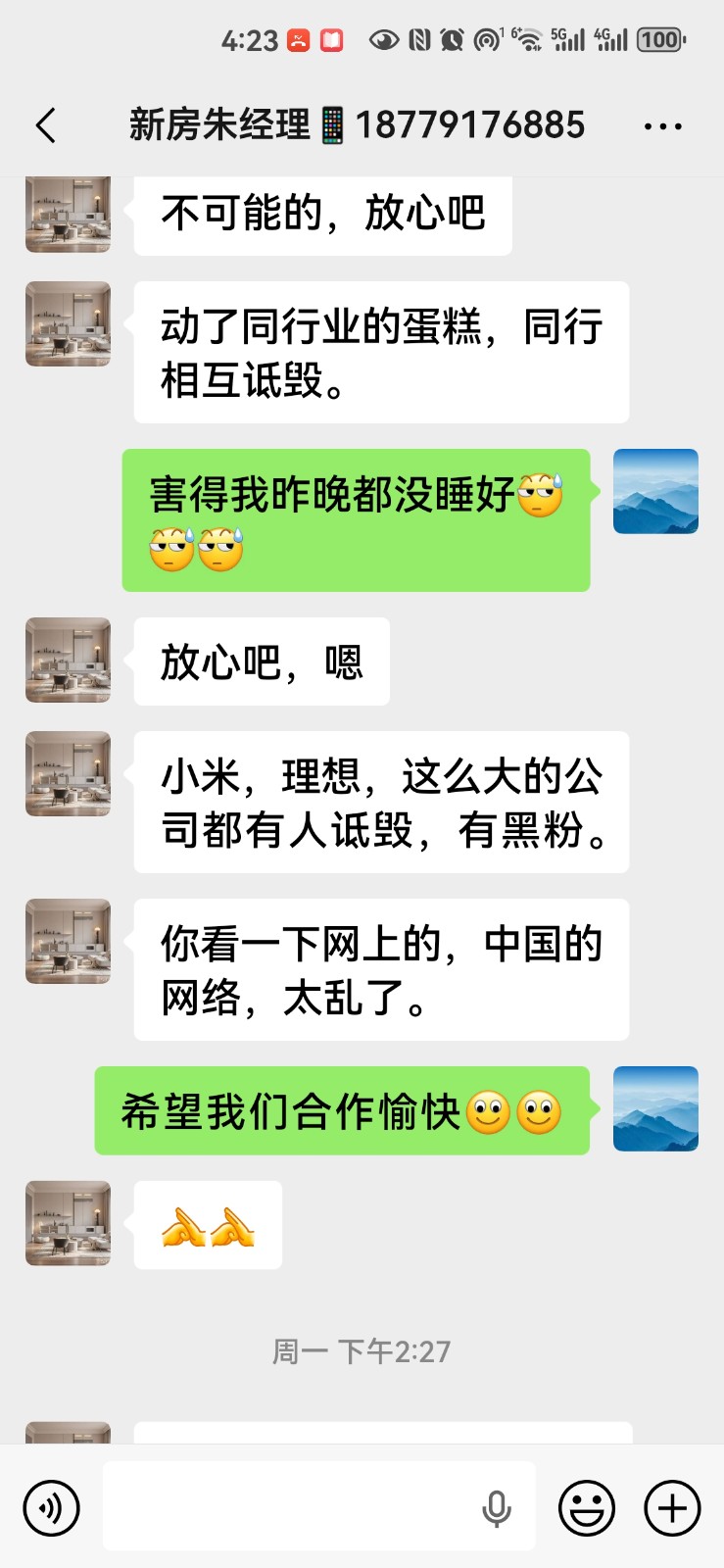
Task: Start voice-to-text dictation with the microphone
Action: pyautogui.click(x=497, y=1508)
